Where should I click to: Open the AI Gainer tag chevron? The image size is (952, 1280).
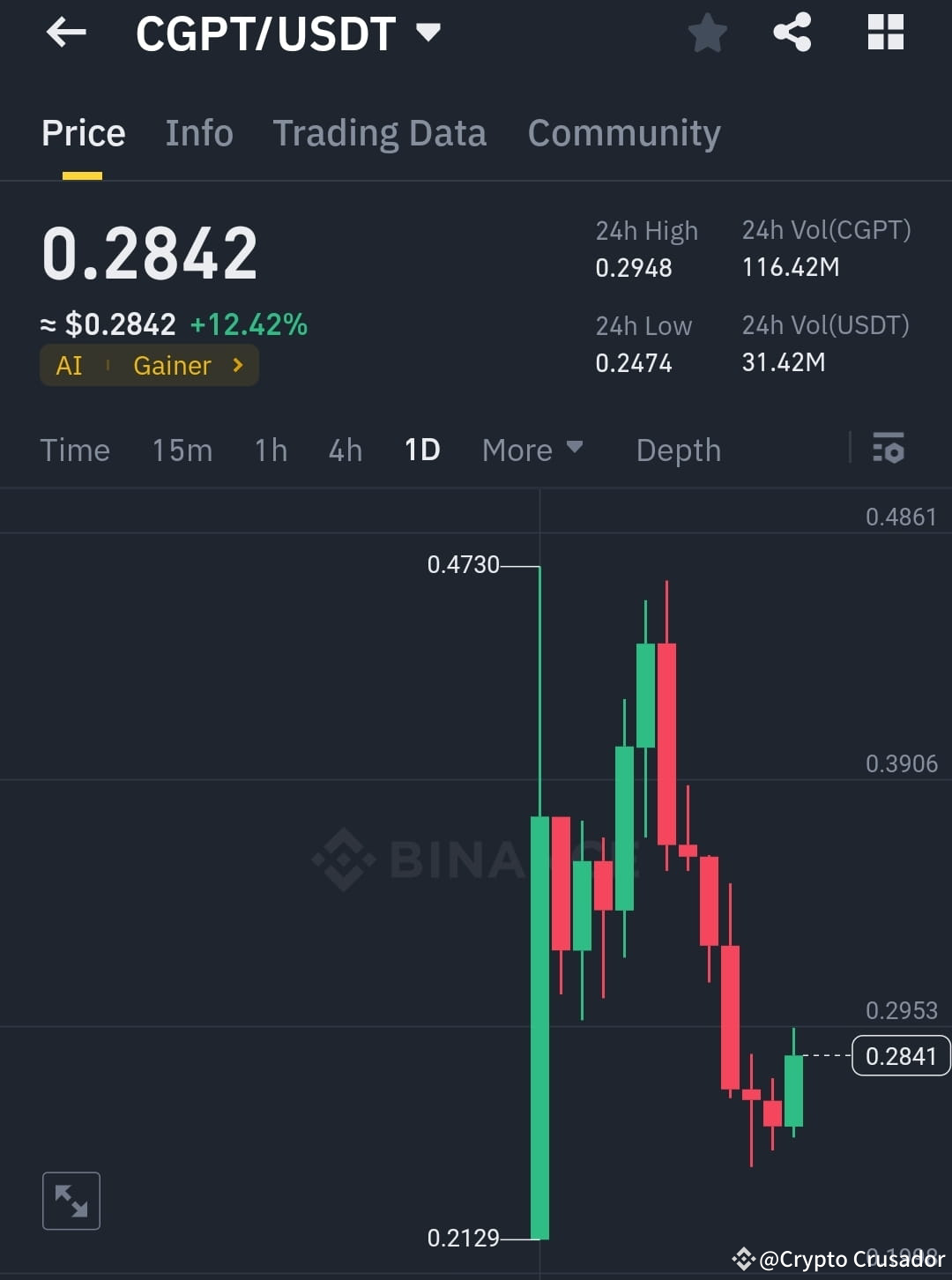236,365
